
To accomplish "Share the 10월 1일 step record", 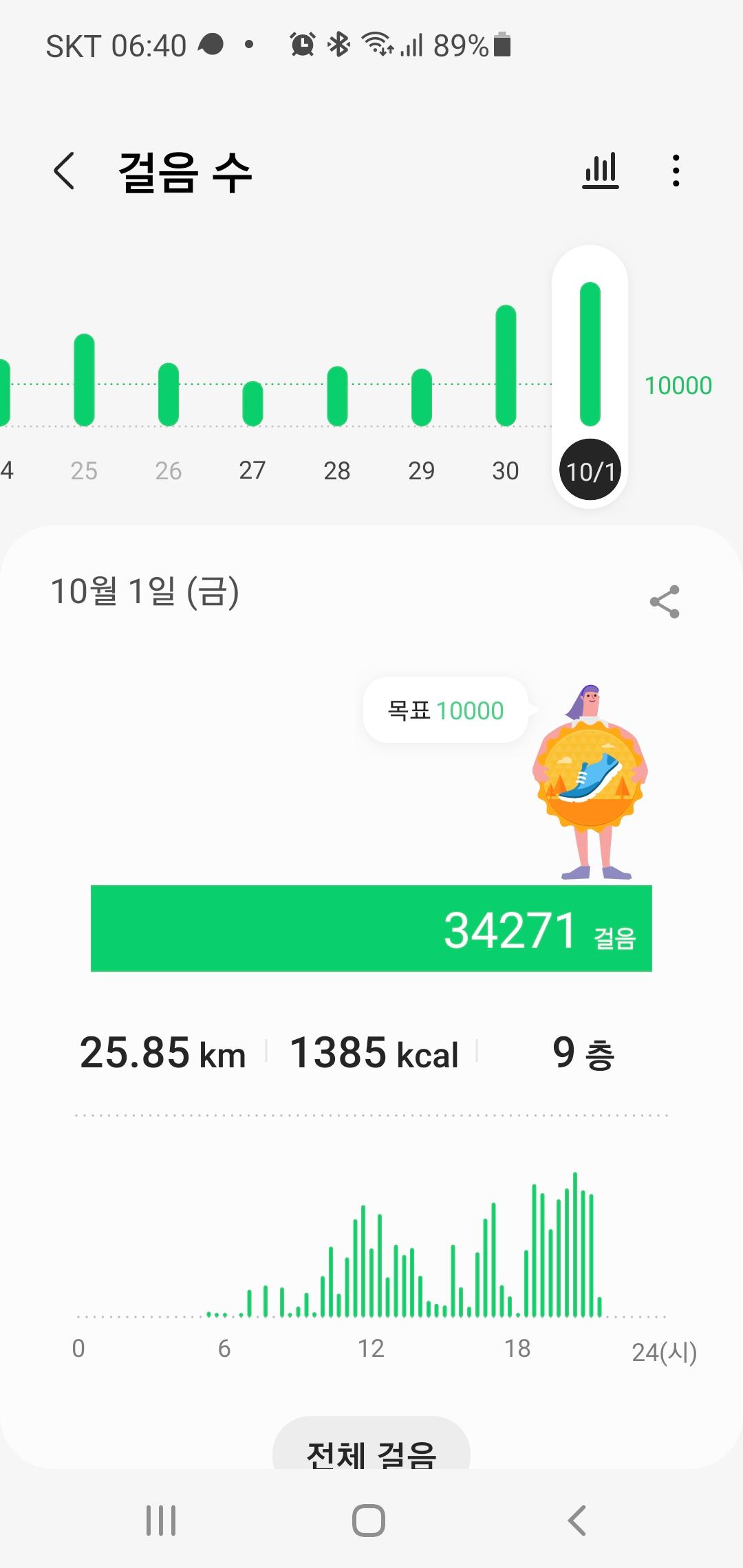I will tap(665, 602).
